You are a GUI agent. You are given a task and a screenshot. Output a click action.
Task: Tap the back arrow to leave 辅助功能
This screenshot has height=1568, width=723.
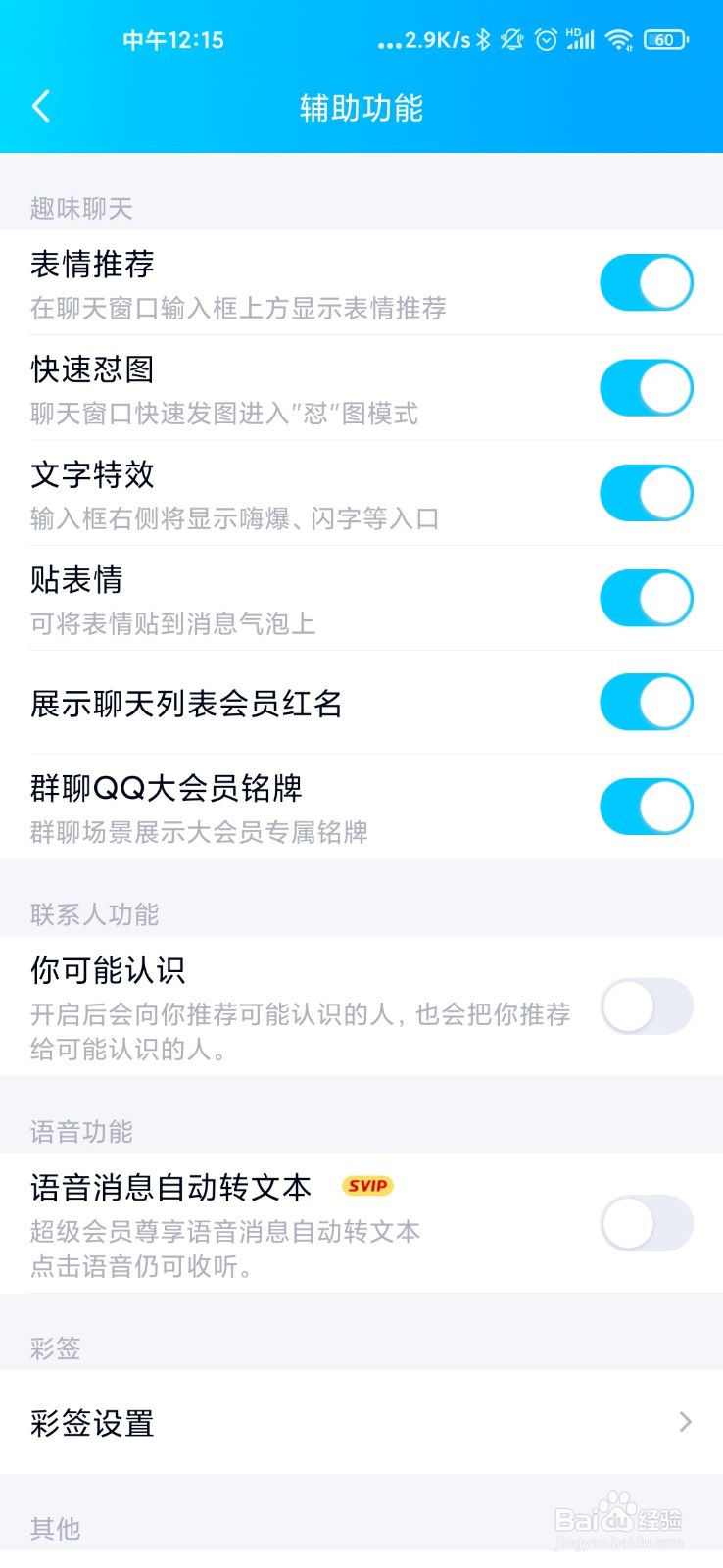[x=41, y=108]
